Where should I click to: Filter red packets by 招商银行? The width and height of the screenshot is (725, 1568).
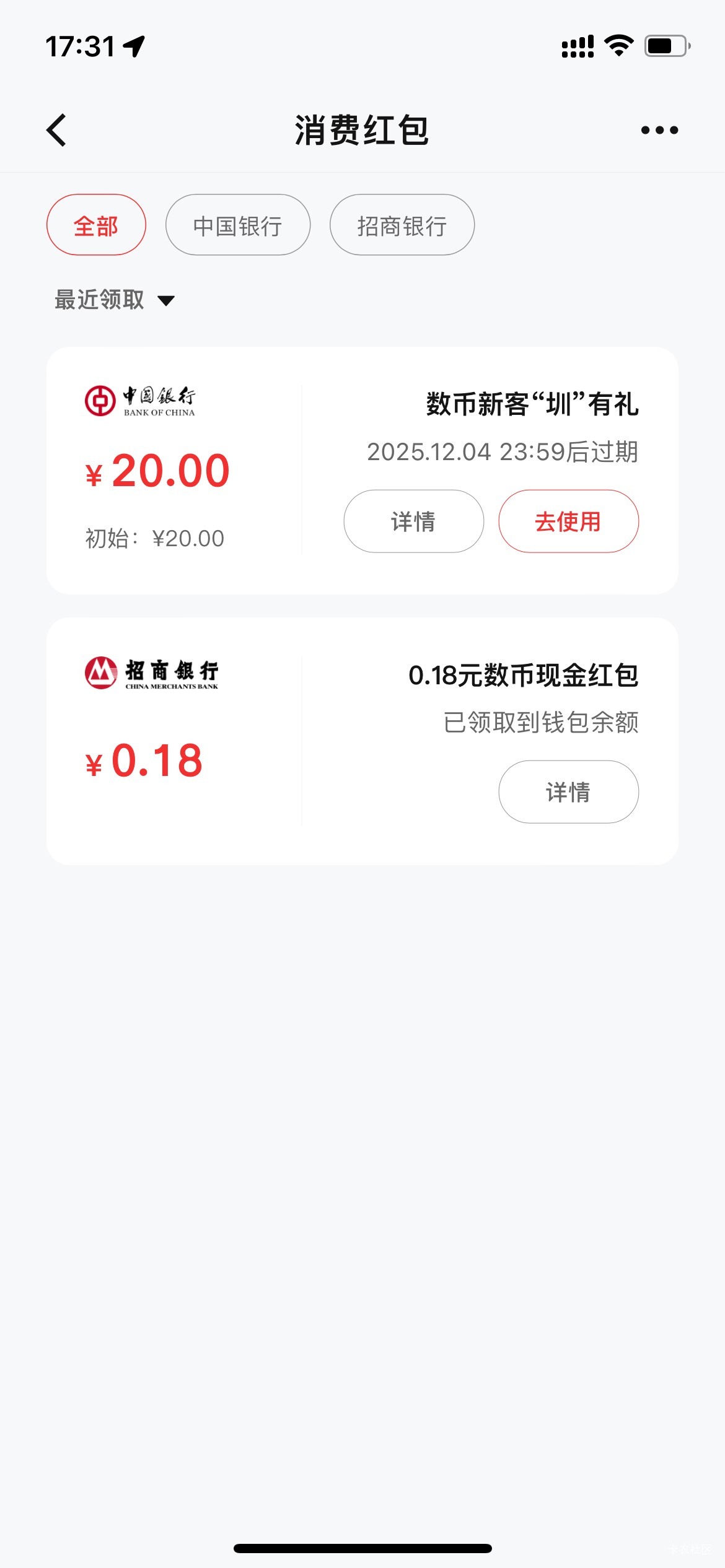point(402,225)
